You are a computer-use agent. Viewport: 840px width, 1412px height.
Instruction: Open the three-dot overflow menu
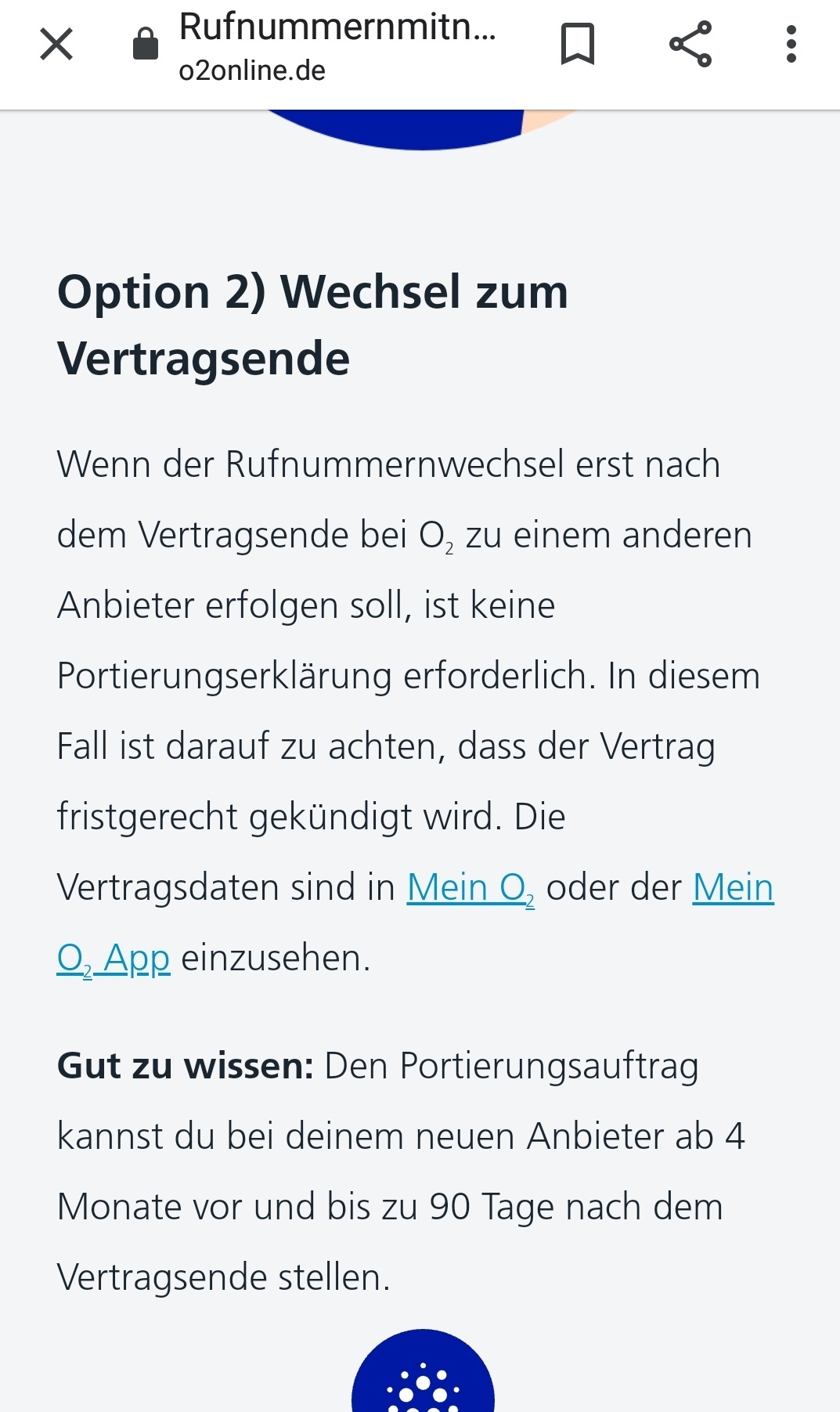point(791,44)
